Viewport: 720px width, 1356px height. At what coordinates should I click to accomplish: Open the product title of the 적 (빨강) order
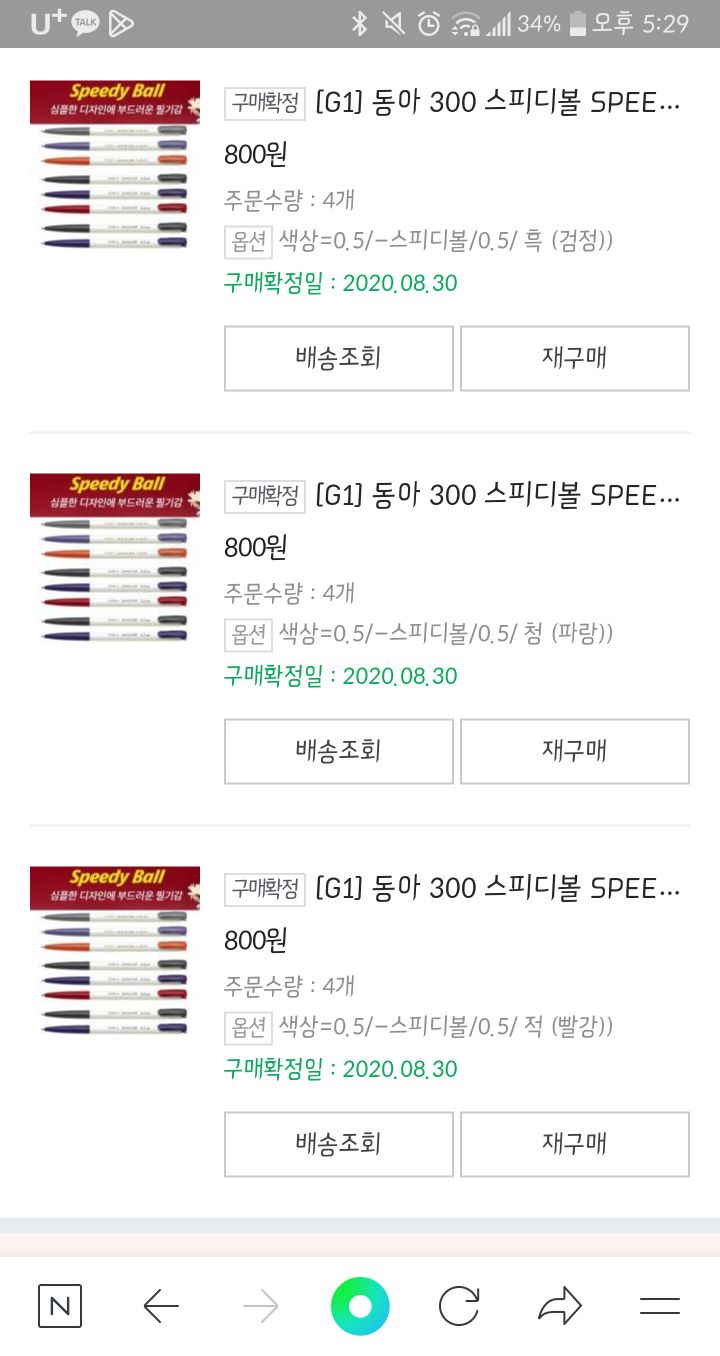(x=497, y=889)
